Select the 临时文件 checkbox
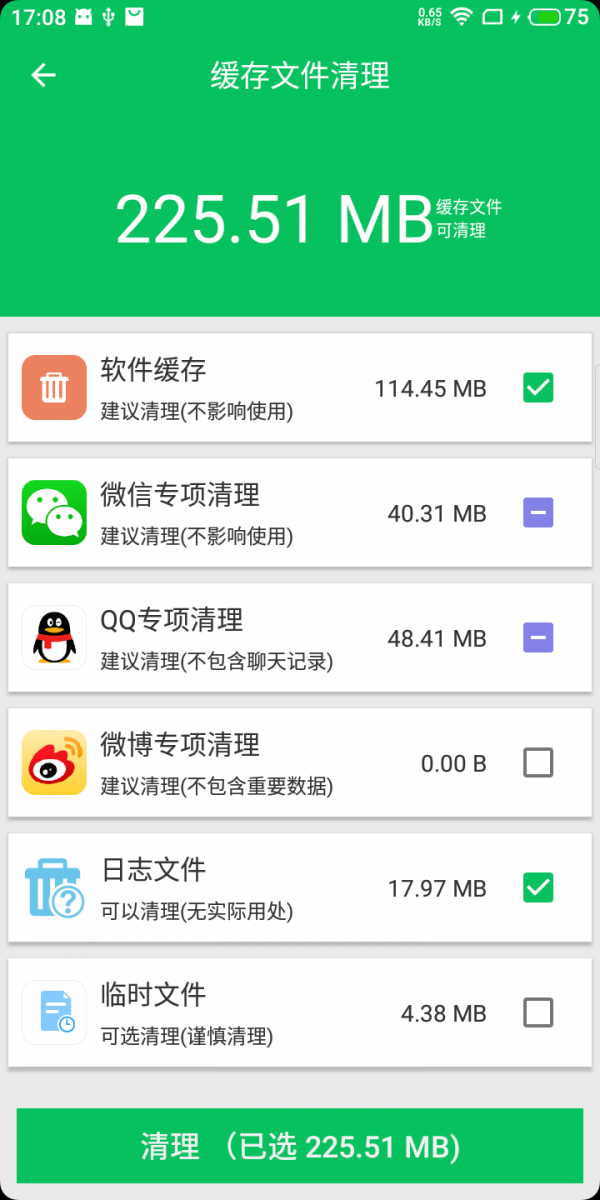 (538, 1013)
